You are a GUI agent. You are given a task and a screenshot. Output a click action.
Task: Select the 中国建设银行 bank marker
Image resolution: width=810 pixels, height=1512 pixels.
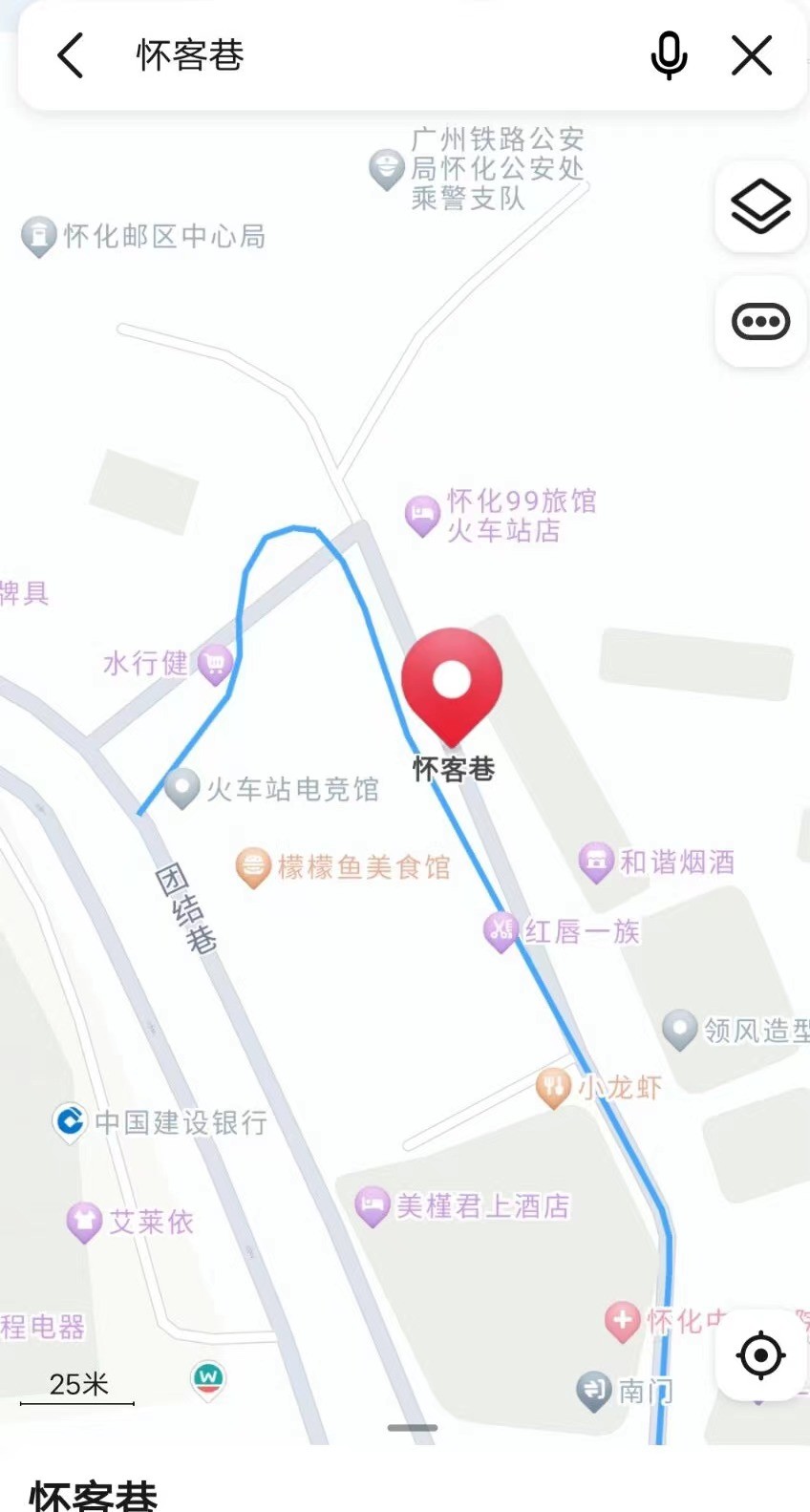pyautogui.click(x=70, y=1121)
